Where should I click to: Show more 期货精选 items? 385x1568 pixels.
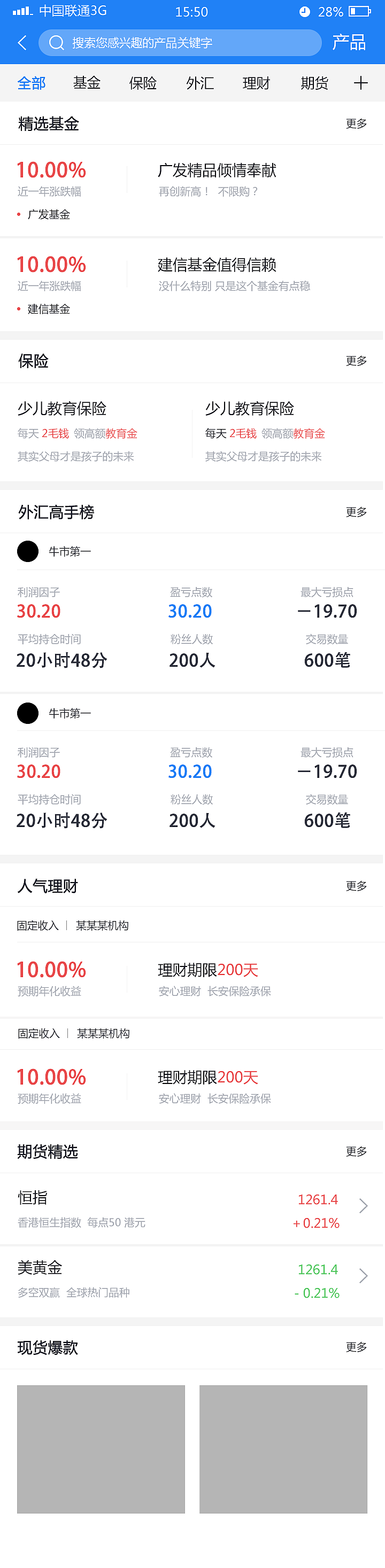pyautogui.click(x=356, y=1151)
